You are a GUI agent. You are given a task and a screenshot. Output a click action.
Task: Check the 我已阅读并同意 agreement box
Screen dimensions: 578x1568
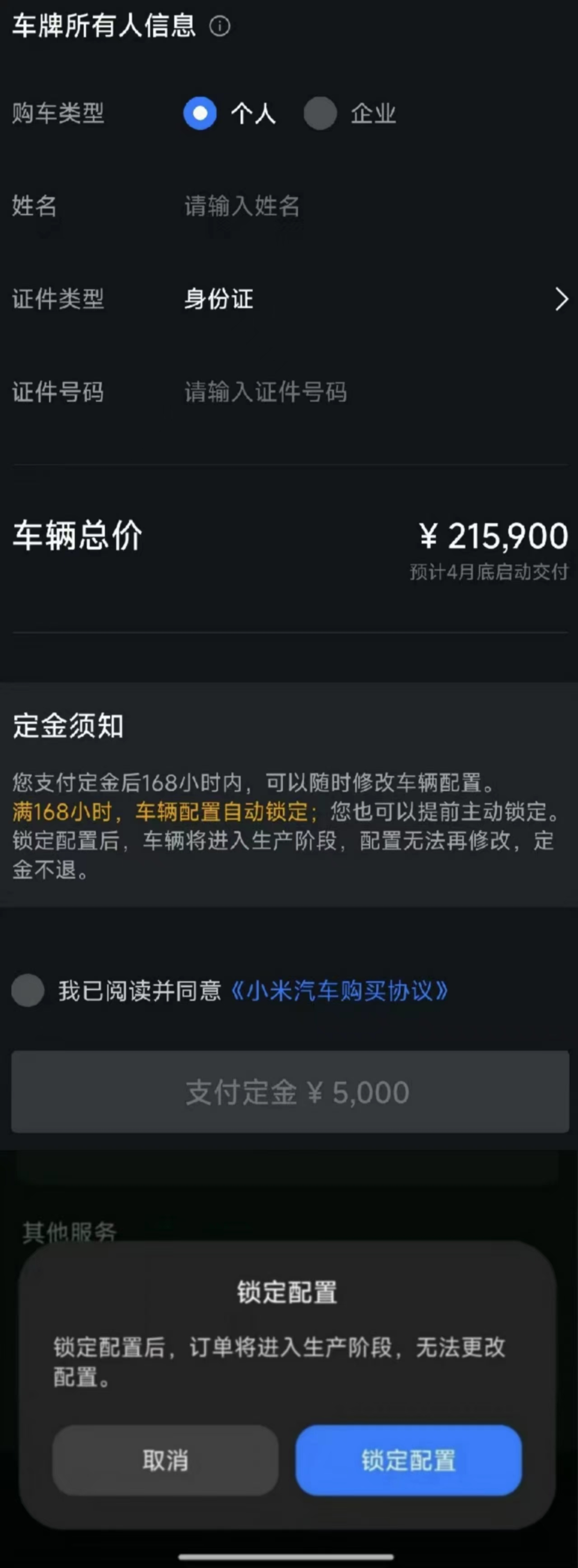tap(28, 990)
